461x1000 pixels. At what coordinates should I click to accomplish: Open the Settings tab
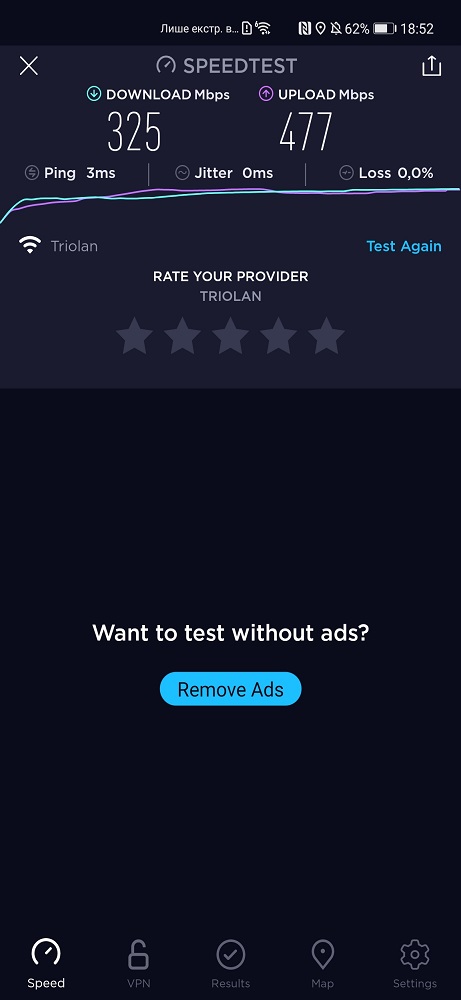coord(415,963)
